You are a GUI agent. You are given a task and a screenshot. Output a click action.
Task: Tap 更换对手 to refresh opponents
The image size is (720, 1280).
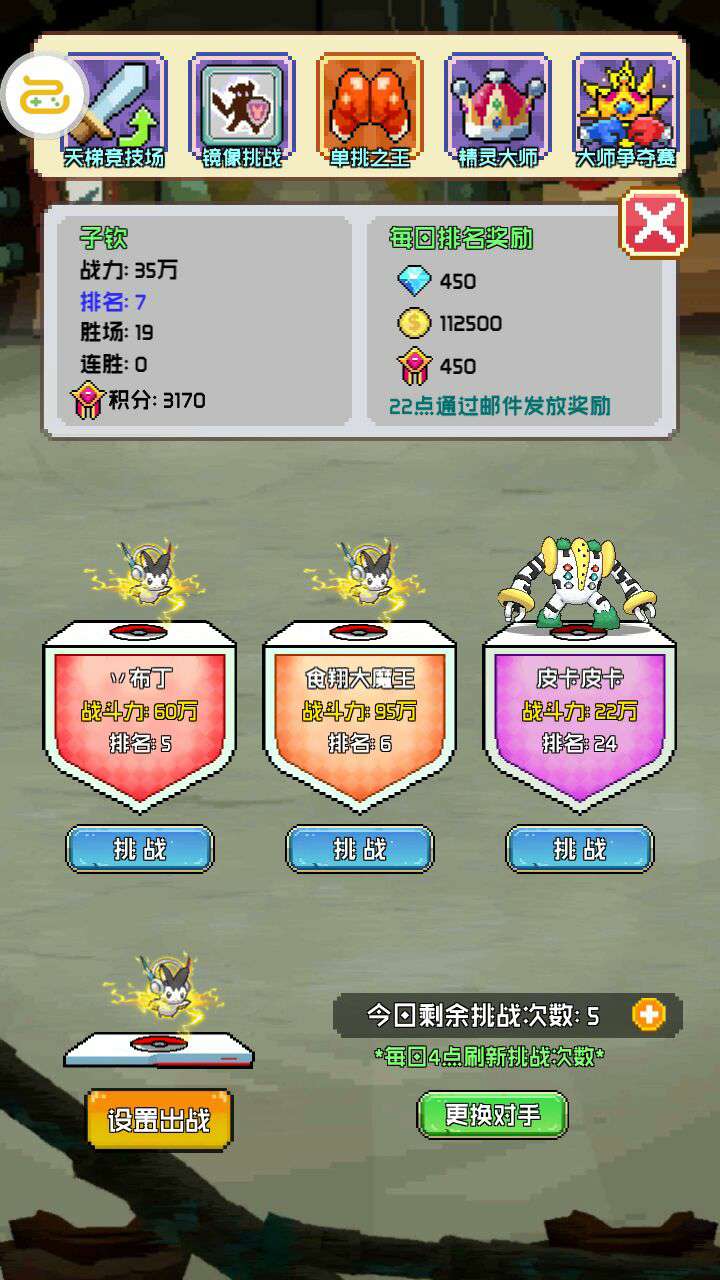492,1114
